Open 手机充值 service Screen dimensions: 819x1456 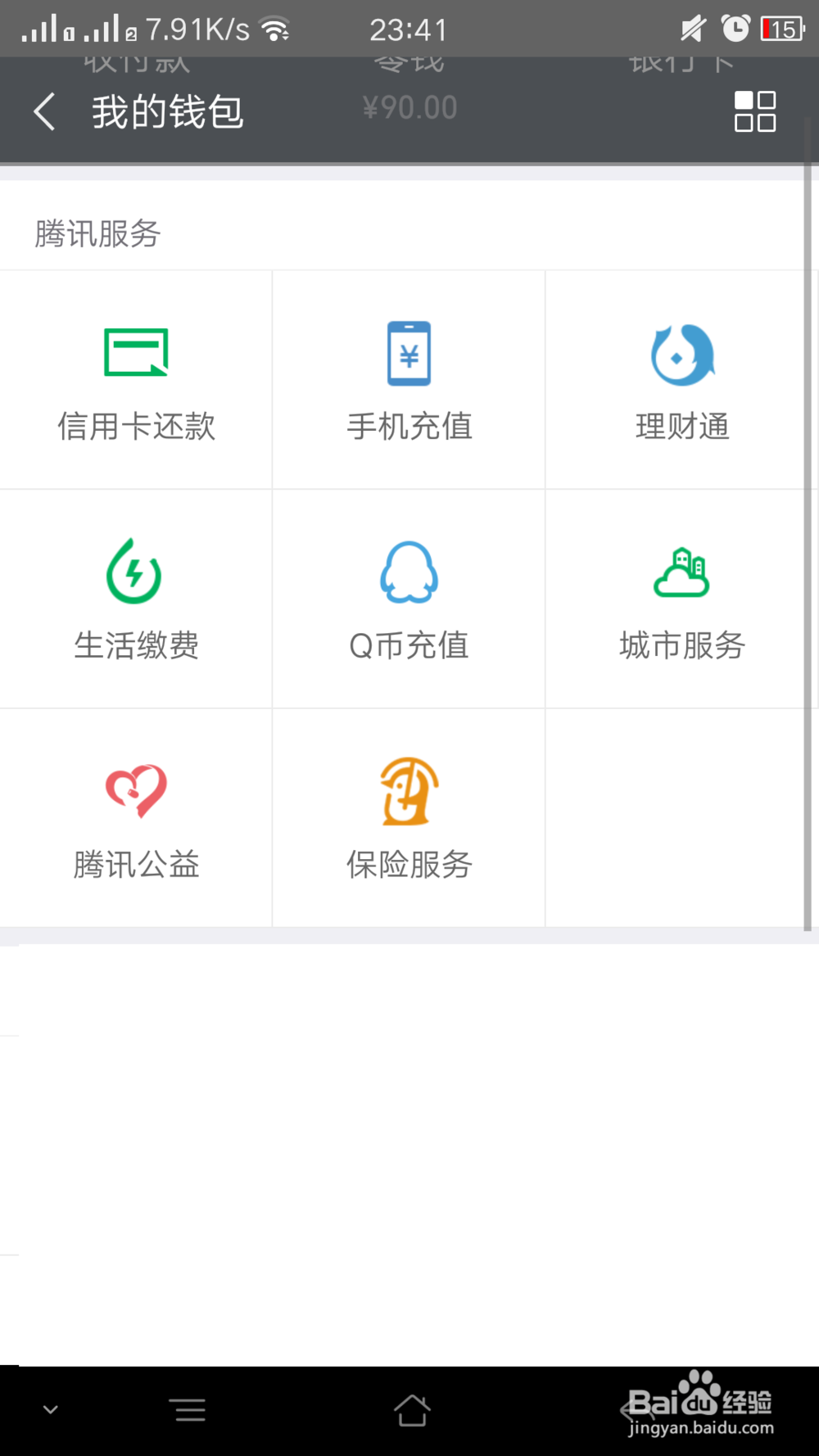coord(409,380)
